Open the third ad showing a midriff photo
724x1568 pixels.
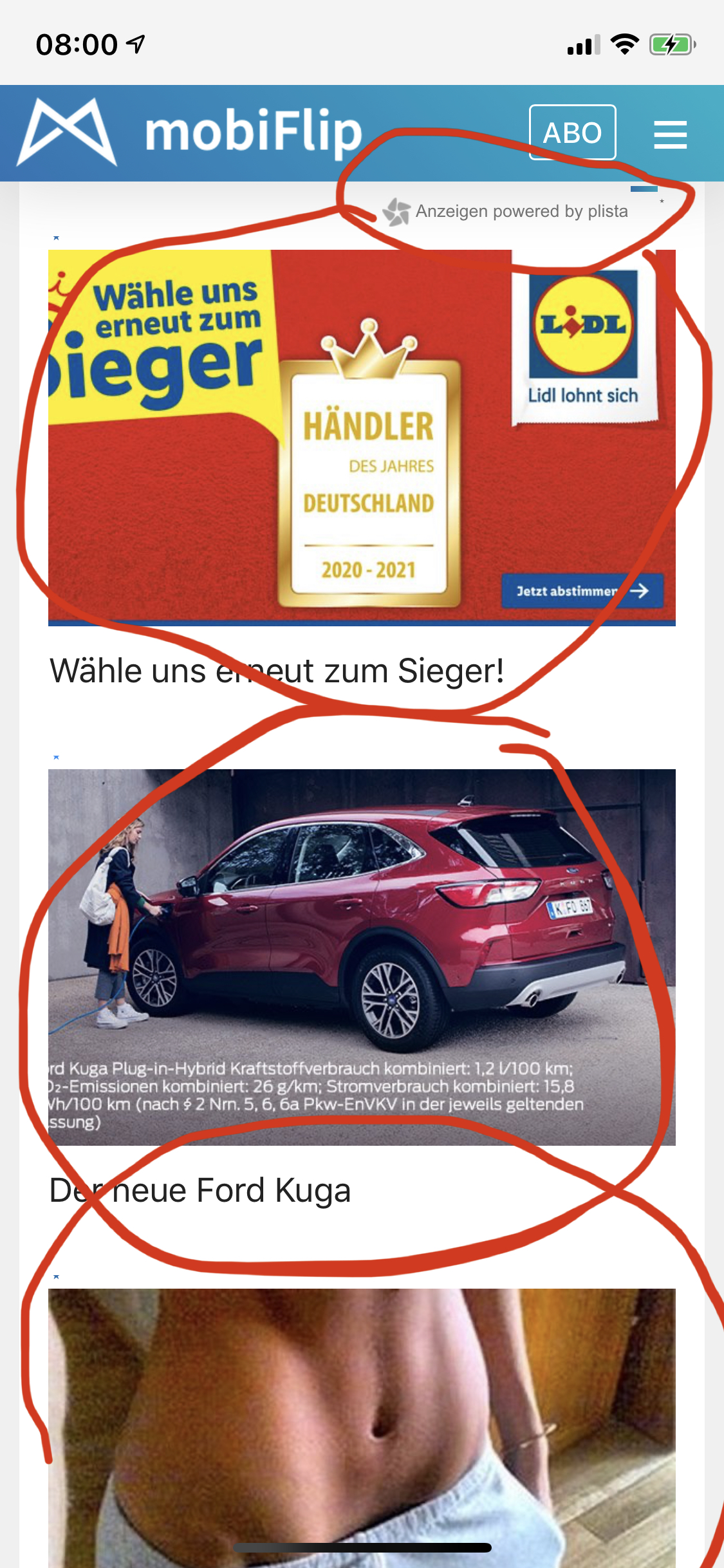pyautogui.click(x=362, y=1428)
